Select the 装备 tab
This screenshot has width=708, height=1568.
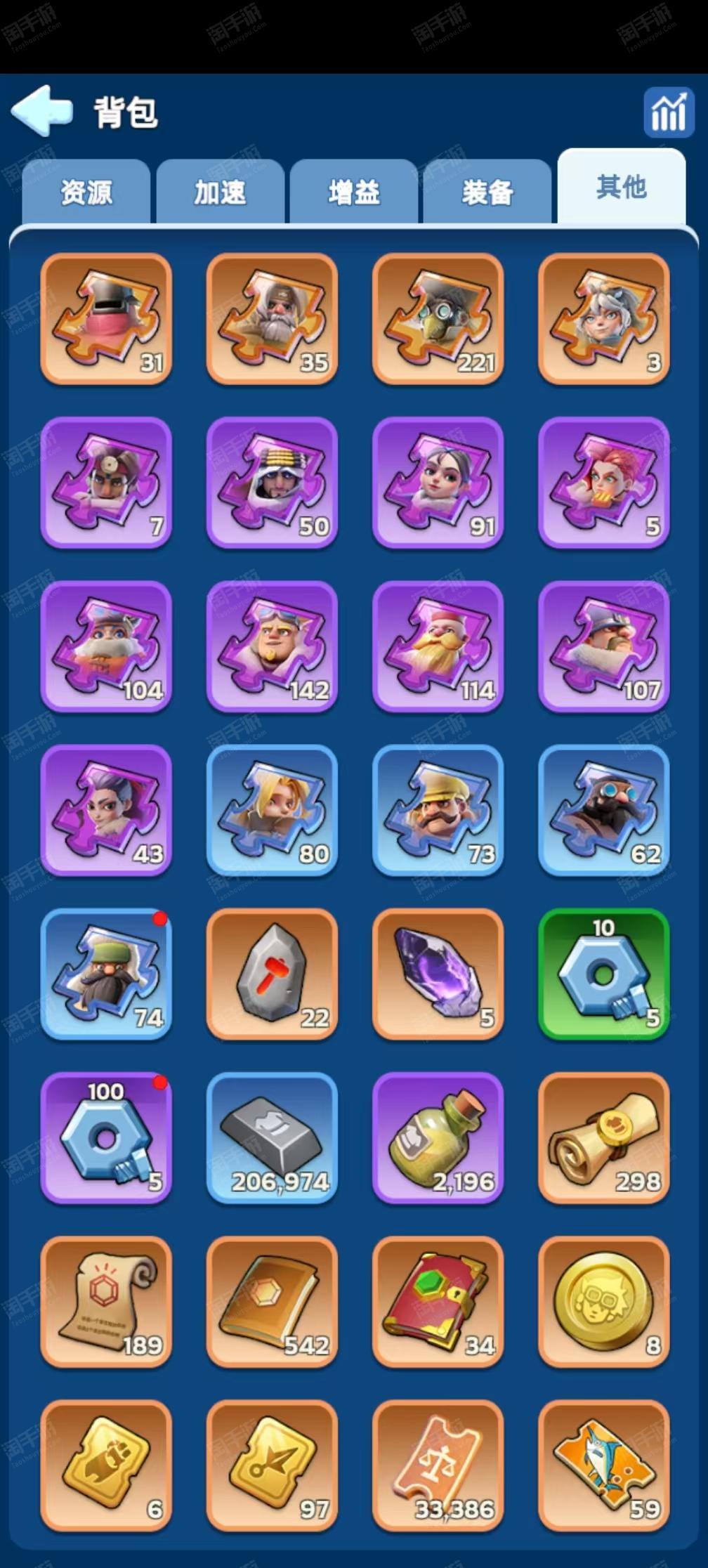pyautogui.click(x=487, y=192)
